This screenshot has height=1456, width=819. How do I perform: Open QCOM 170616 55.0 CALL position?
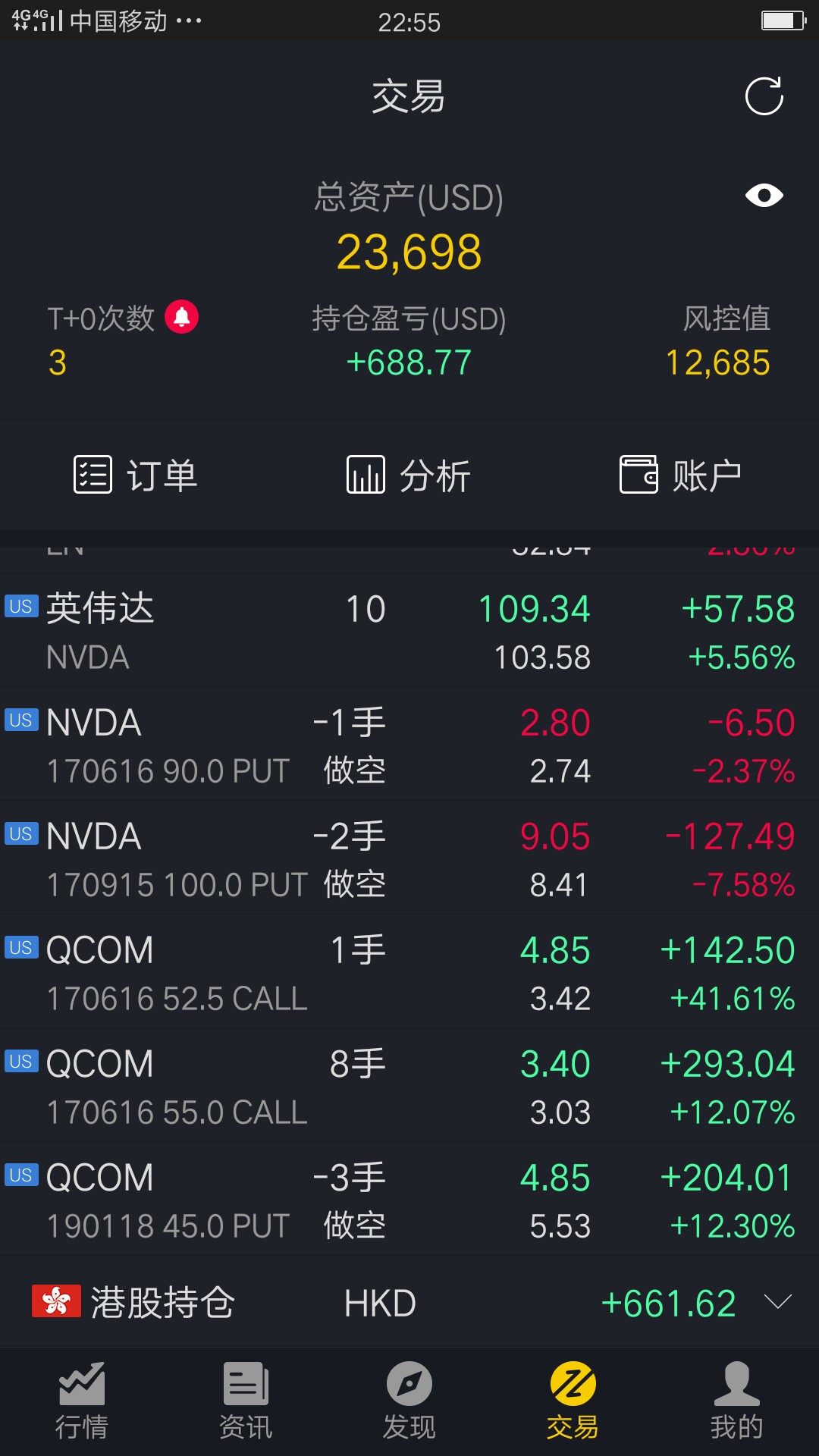[409, 1086]
